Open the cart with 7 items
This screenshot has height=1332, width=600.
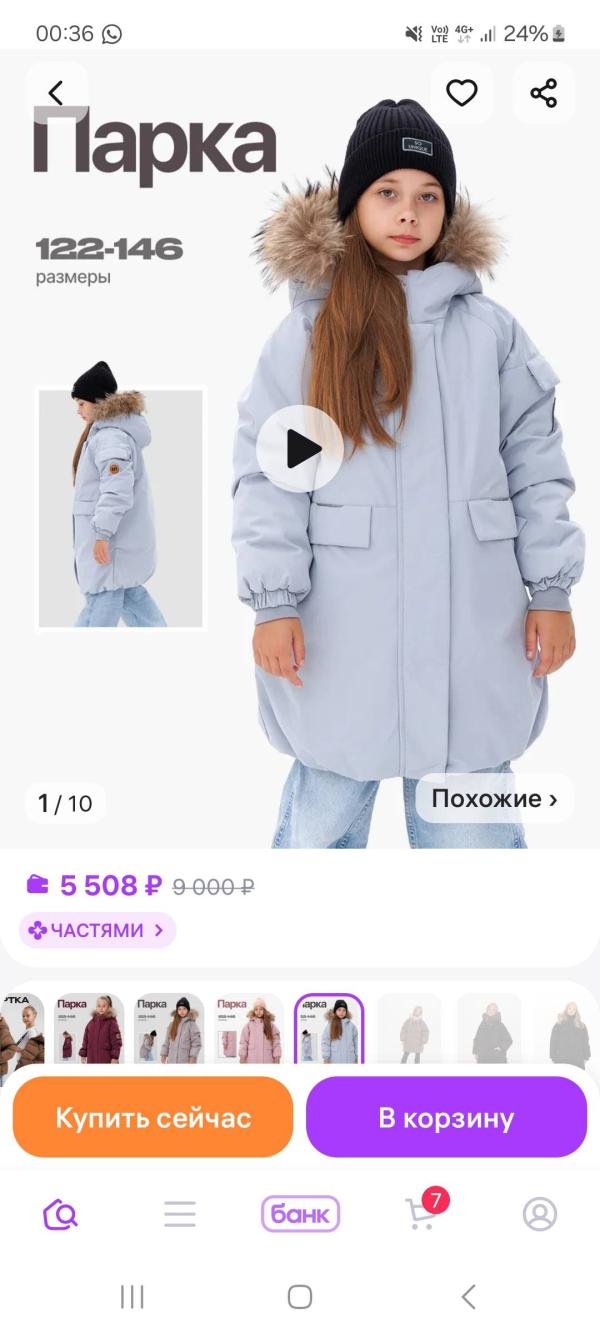[x=422, y=1213]
